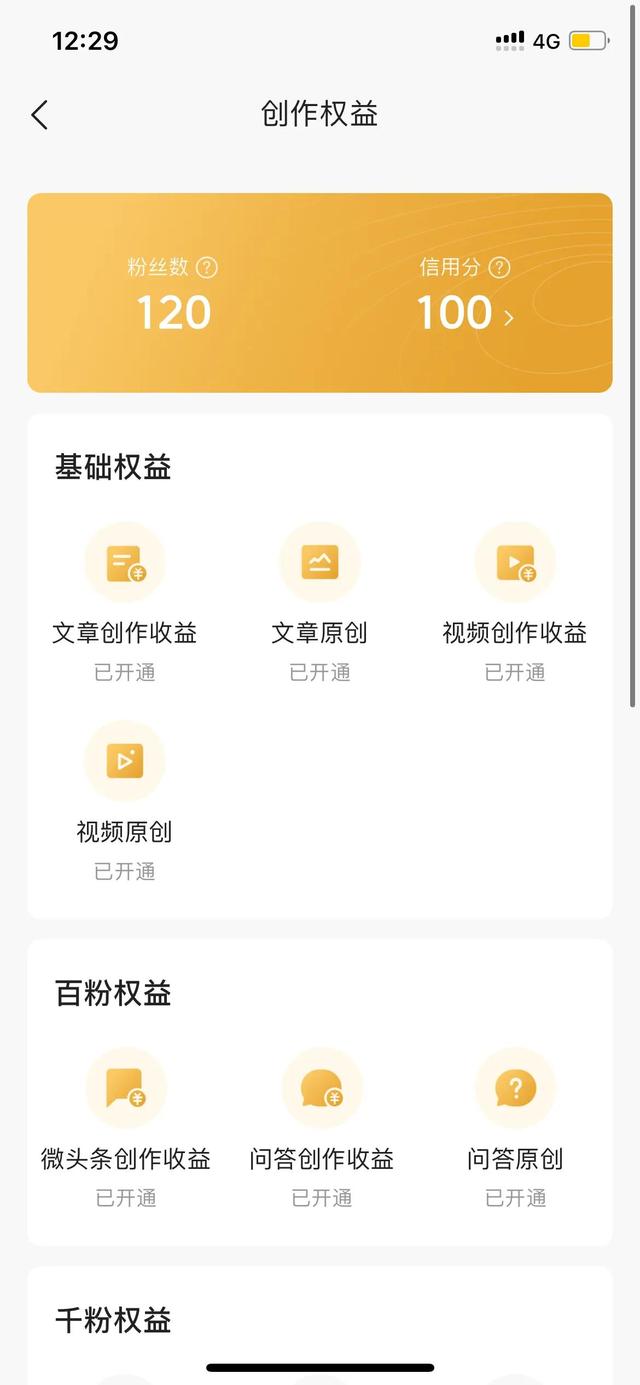Tap the help icon beside 信用分
The image size is (640, 1385).
click(x=499, y=268)
